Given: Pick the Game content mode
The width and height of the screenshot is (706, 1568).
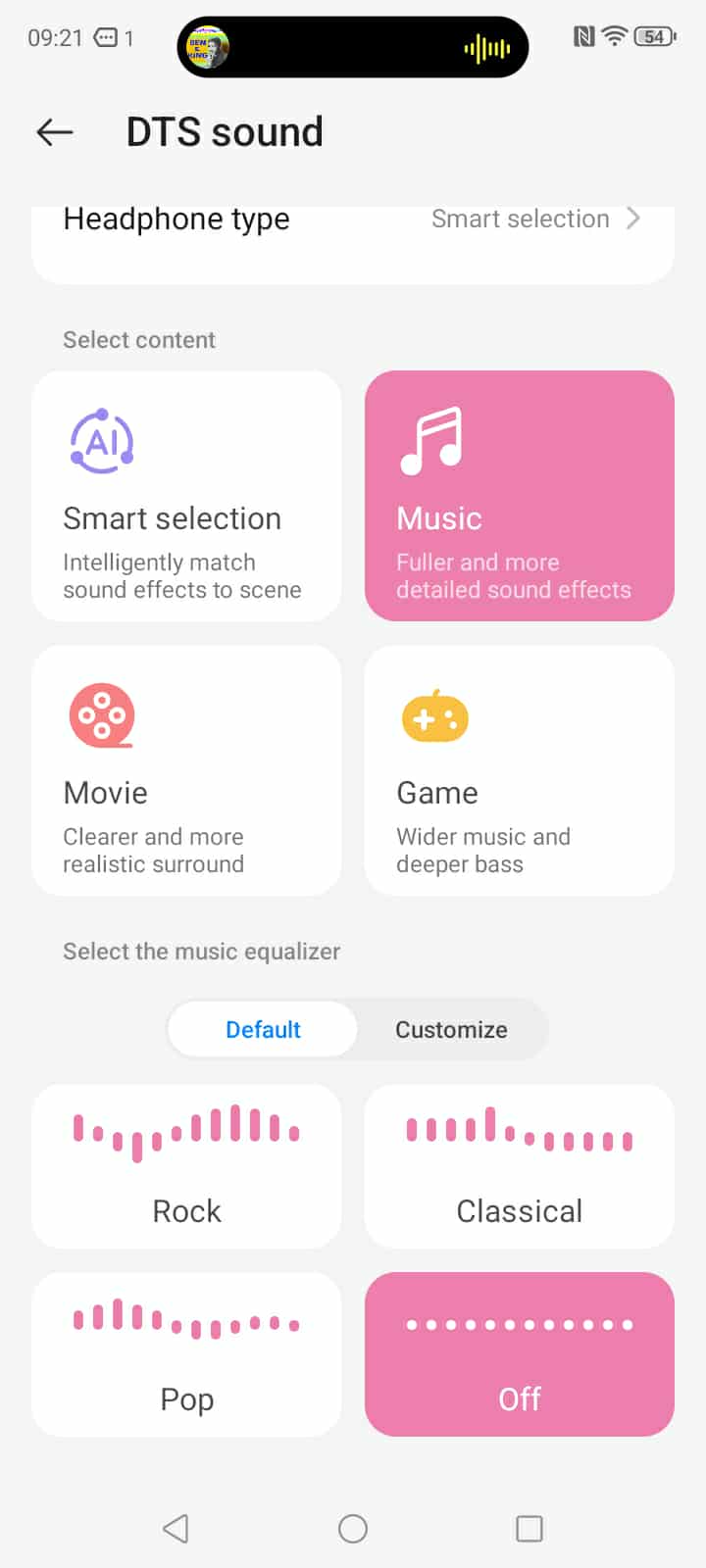Looking at the screenshot, I should 520,770.
